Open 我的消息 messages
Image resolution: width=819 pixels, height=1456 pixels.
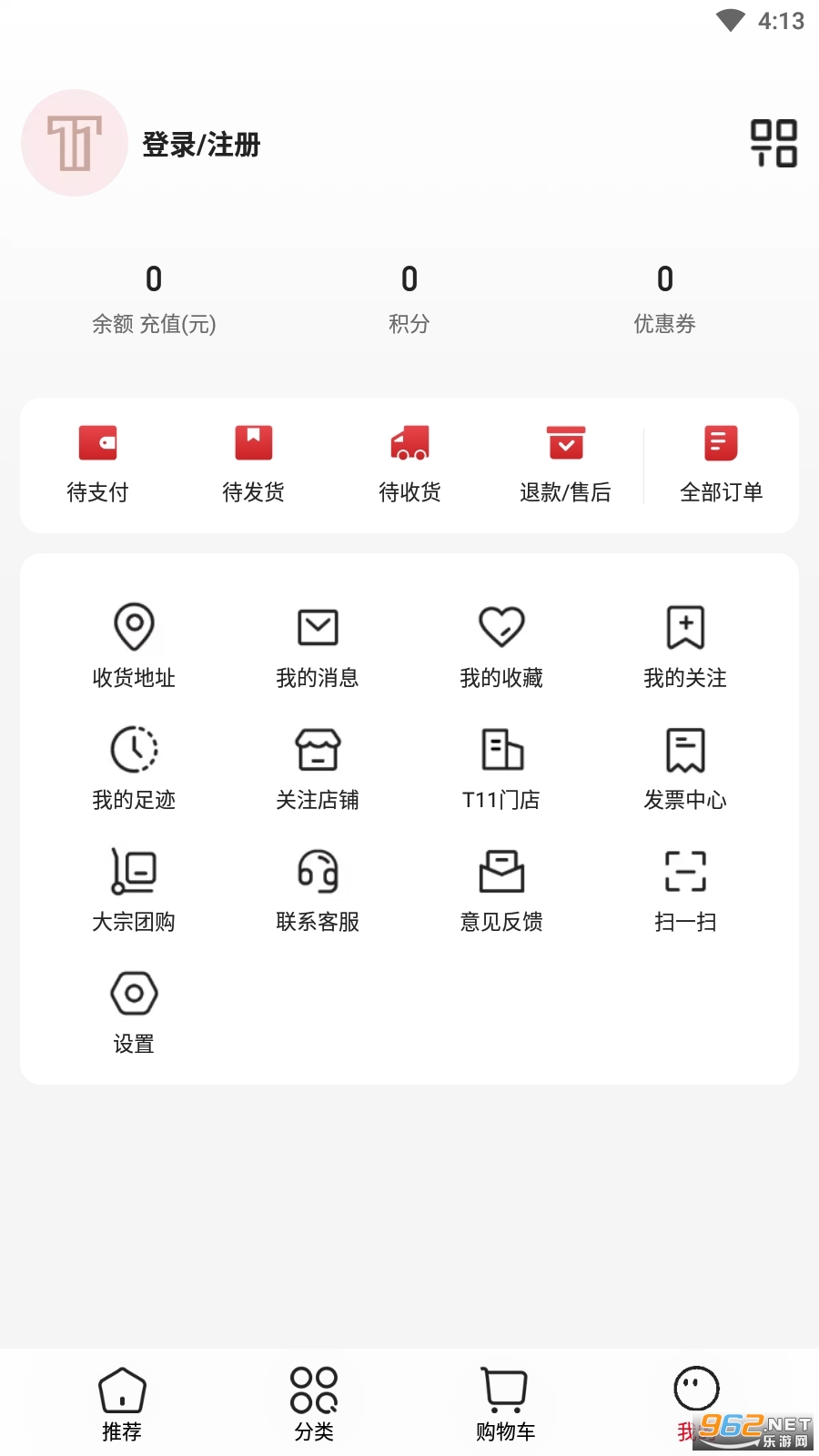click(318, 646)
